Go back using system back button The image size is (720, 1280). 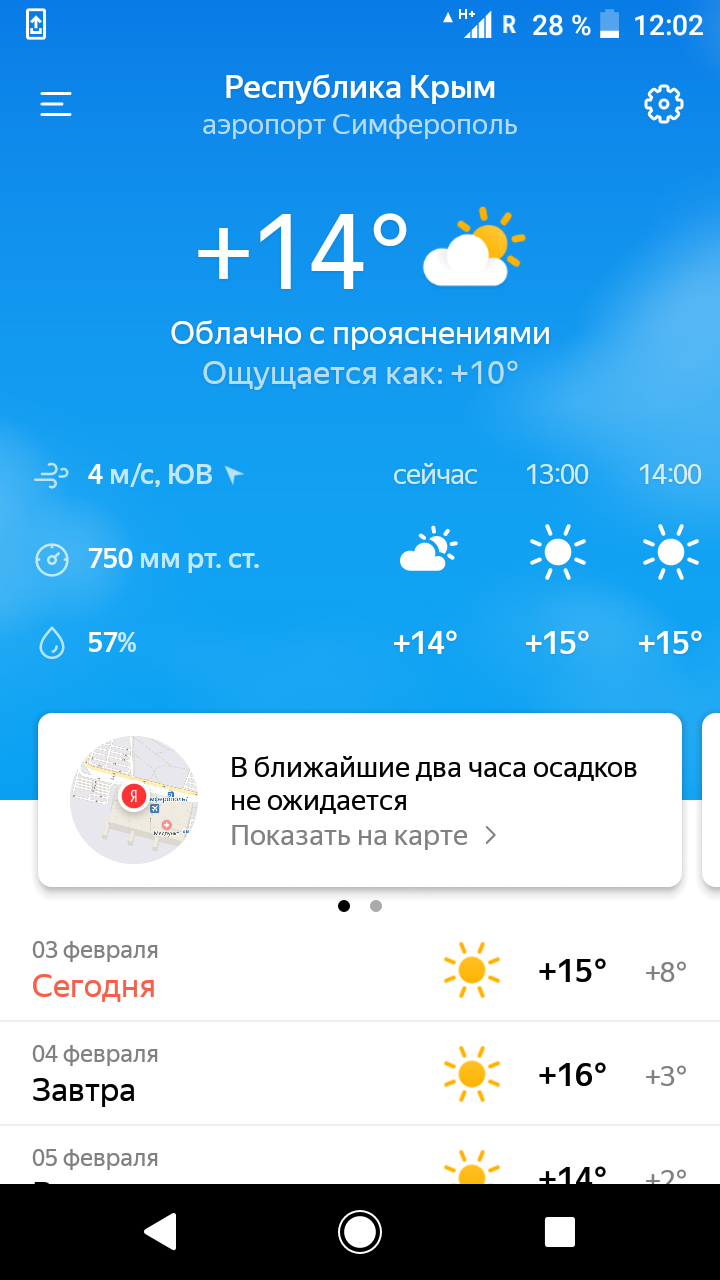161,1232
